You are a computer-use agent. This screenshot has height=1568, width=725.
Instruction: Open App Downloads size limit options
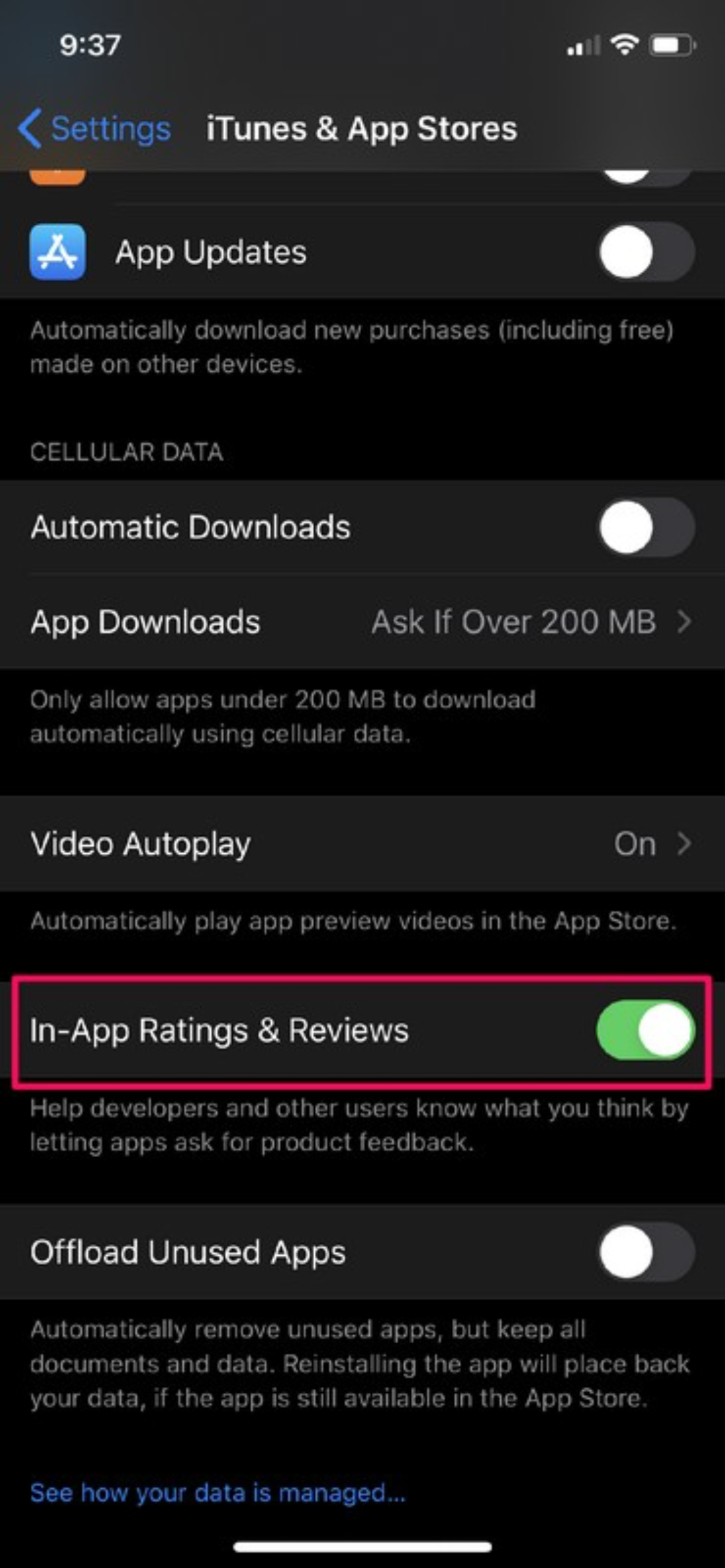362,622
